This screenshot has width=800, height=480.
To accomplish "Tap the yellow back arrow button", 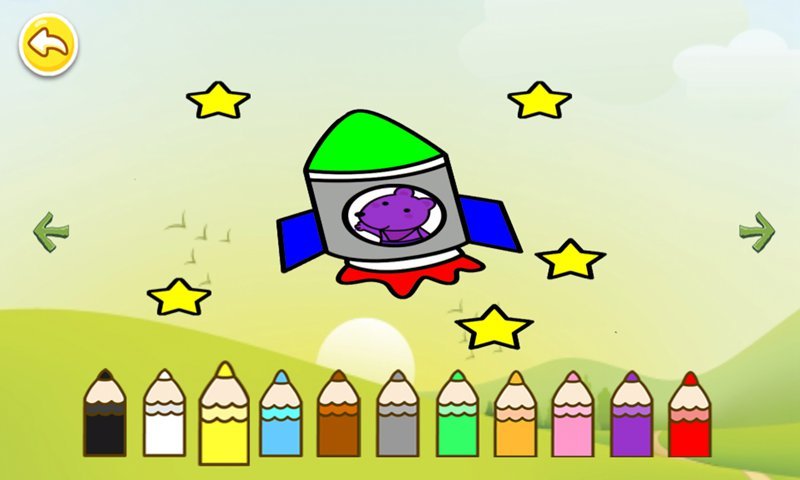I will click(48, 44).
